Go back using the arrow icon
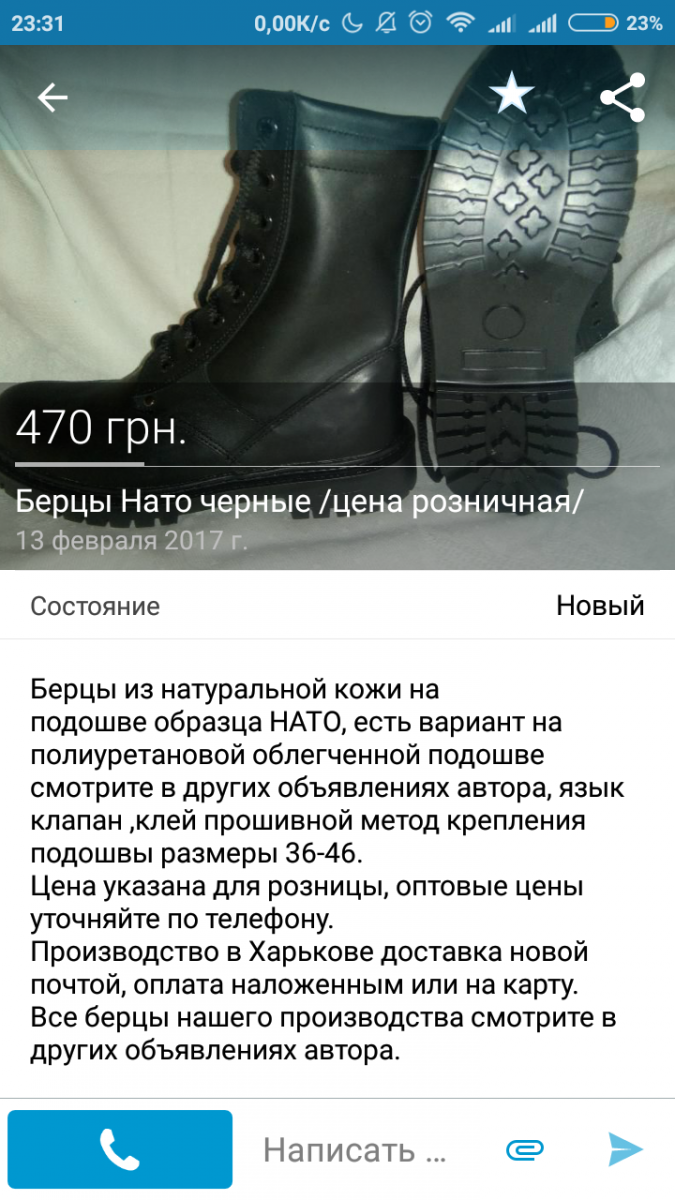675x1200 pixels. click(x=52, y=97)
